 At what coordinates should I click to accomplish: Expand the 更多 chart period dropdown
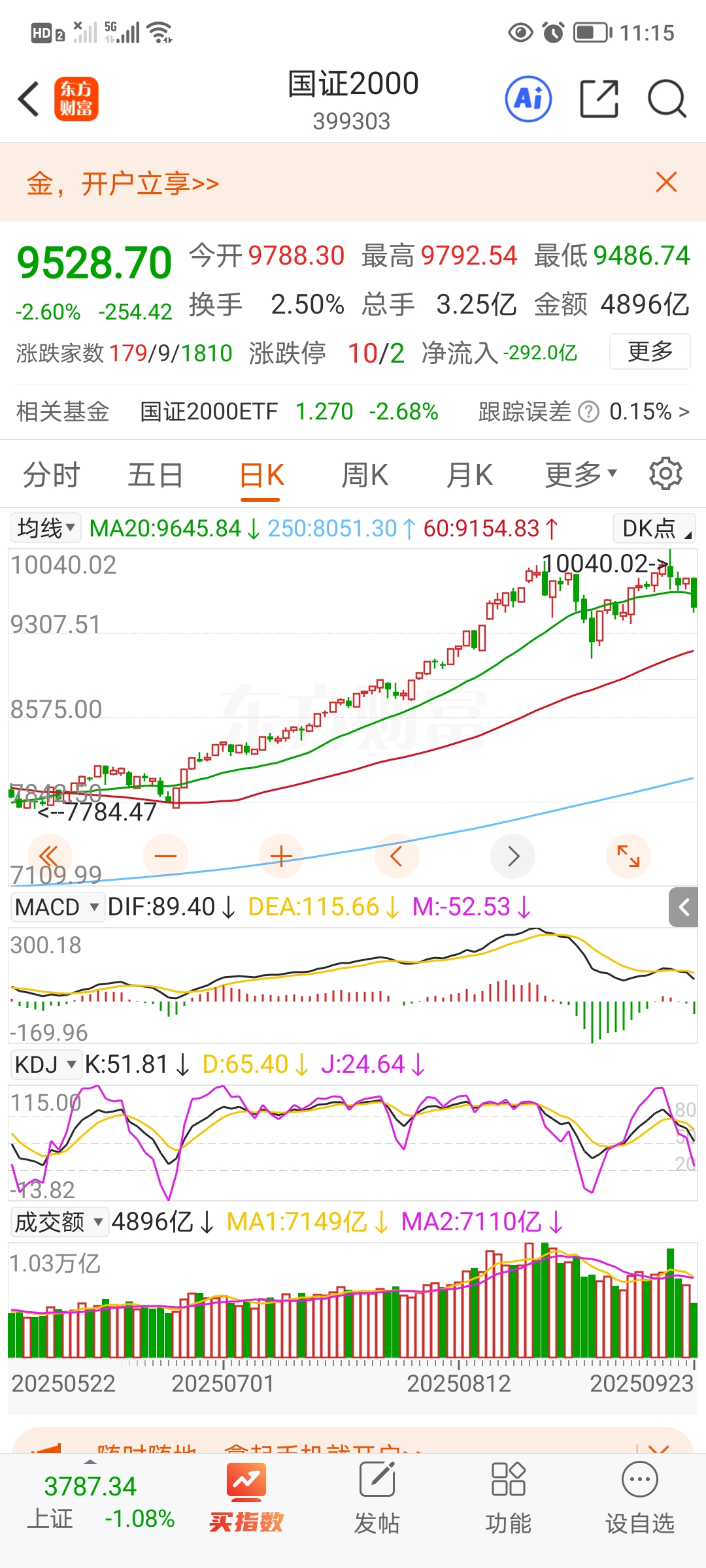coord(580,475)
